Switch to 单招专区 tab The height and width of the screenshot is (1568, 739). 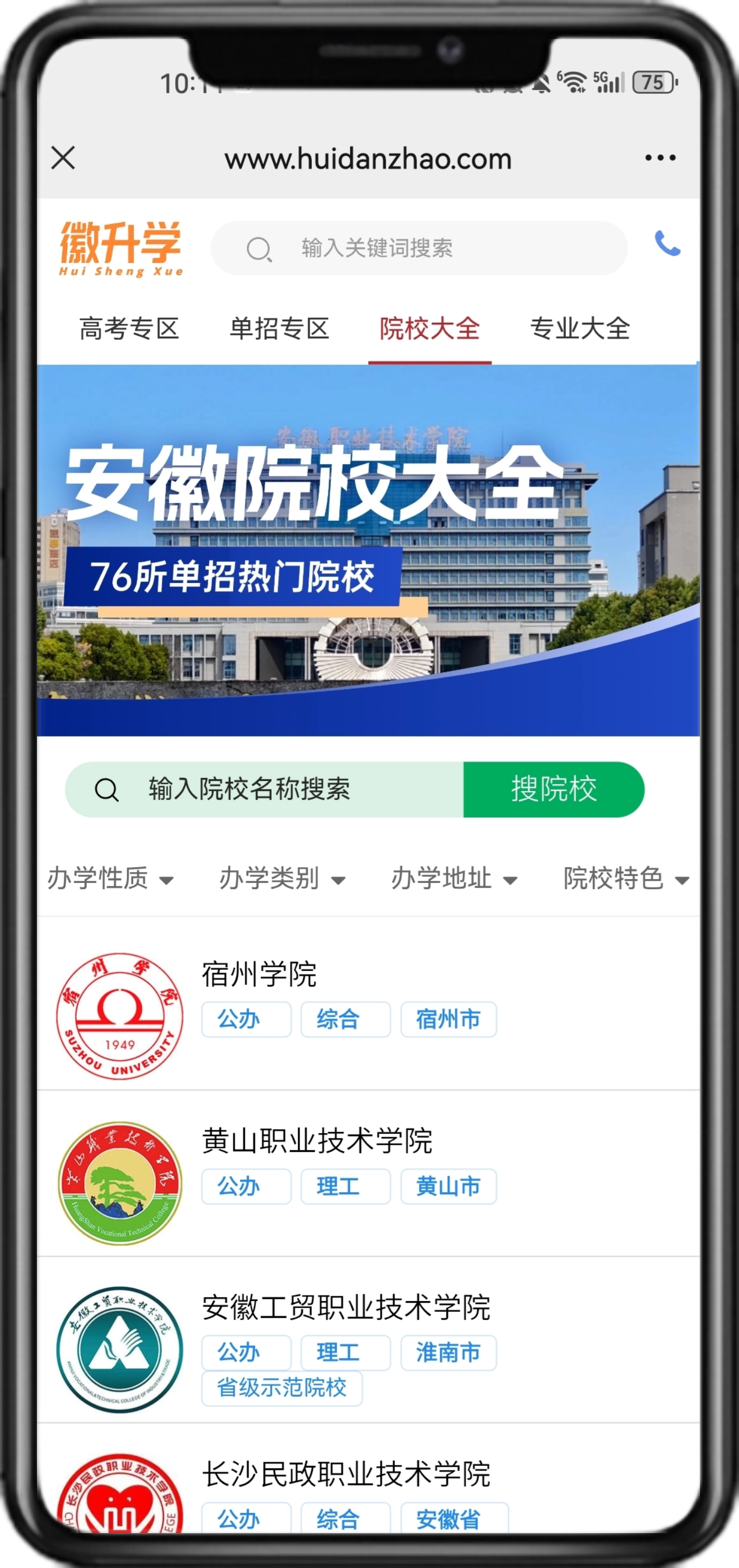pyautogui.click(x=280, y=329)
